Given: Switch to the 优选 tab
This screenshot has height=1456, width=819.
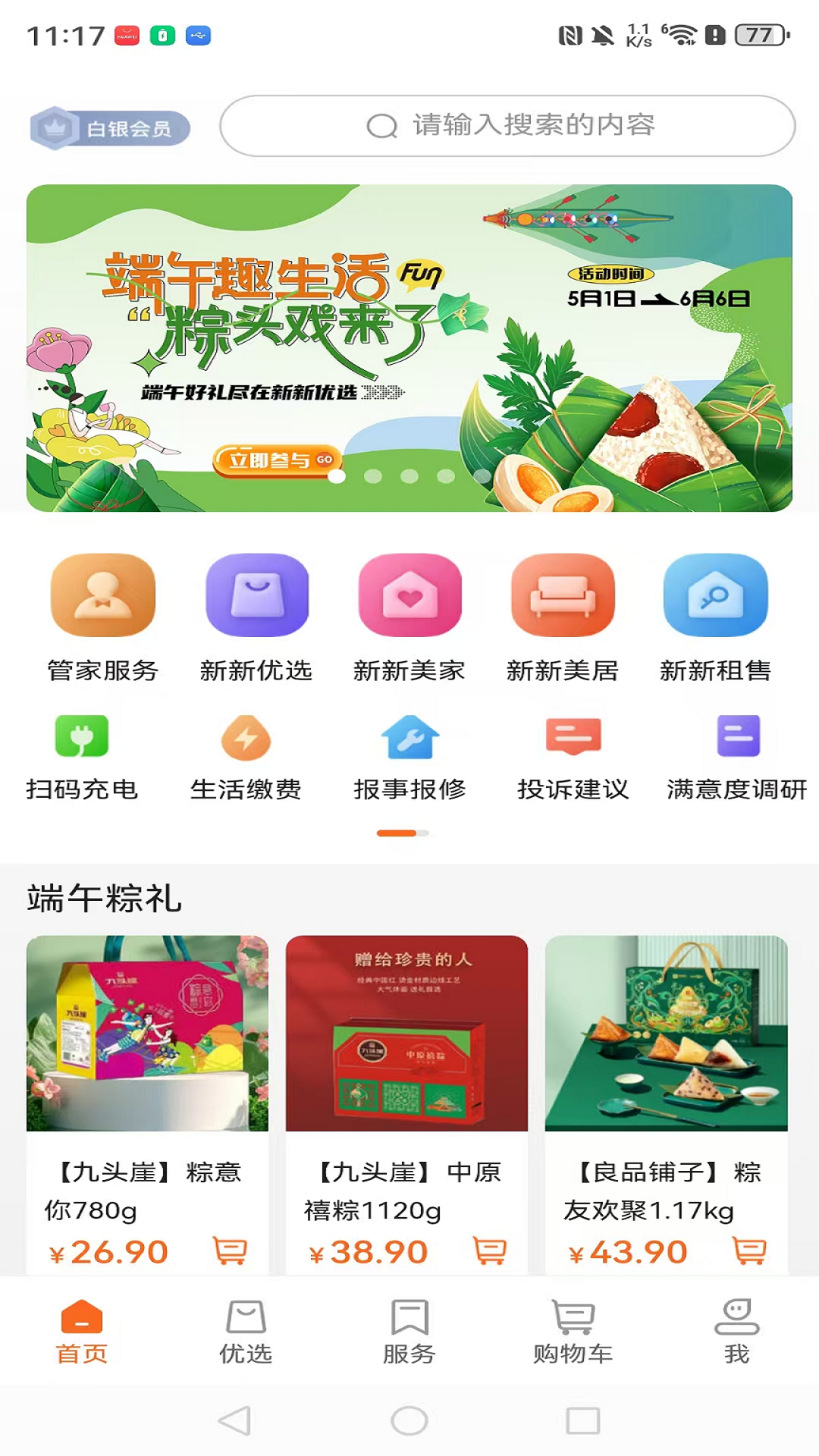Looking at the screenshot, I should click(246, 1332).
